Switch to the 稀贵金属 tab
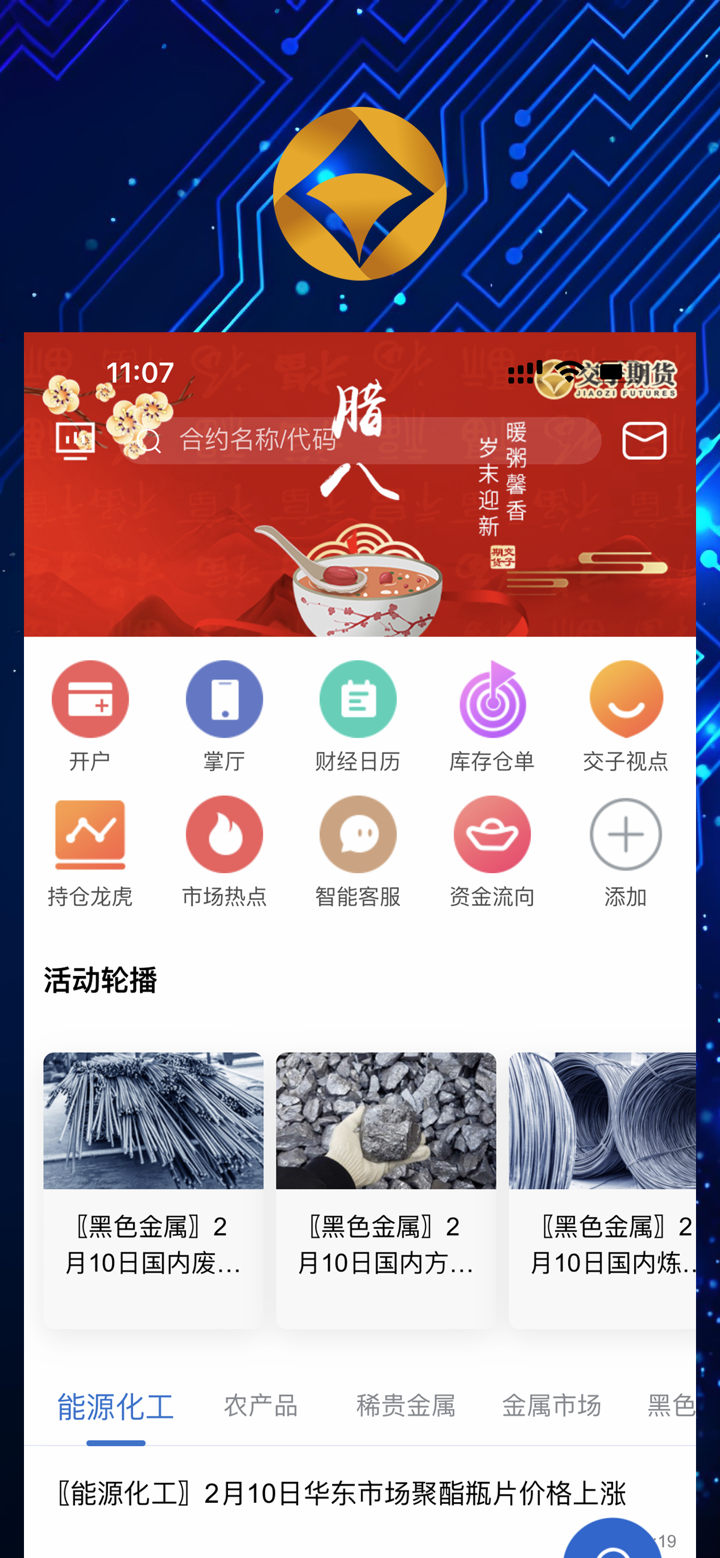Image resolution: width=720 pixels, height=1558 pixels. tap(405, 1405)
